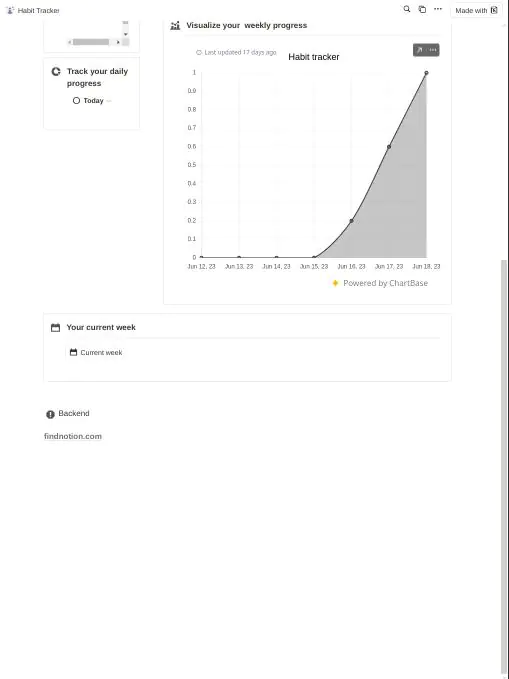Screen dimensions: 509x679
Task: Tap the Made with Notion button
Action: click(476, 10)
